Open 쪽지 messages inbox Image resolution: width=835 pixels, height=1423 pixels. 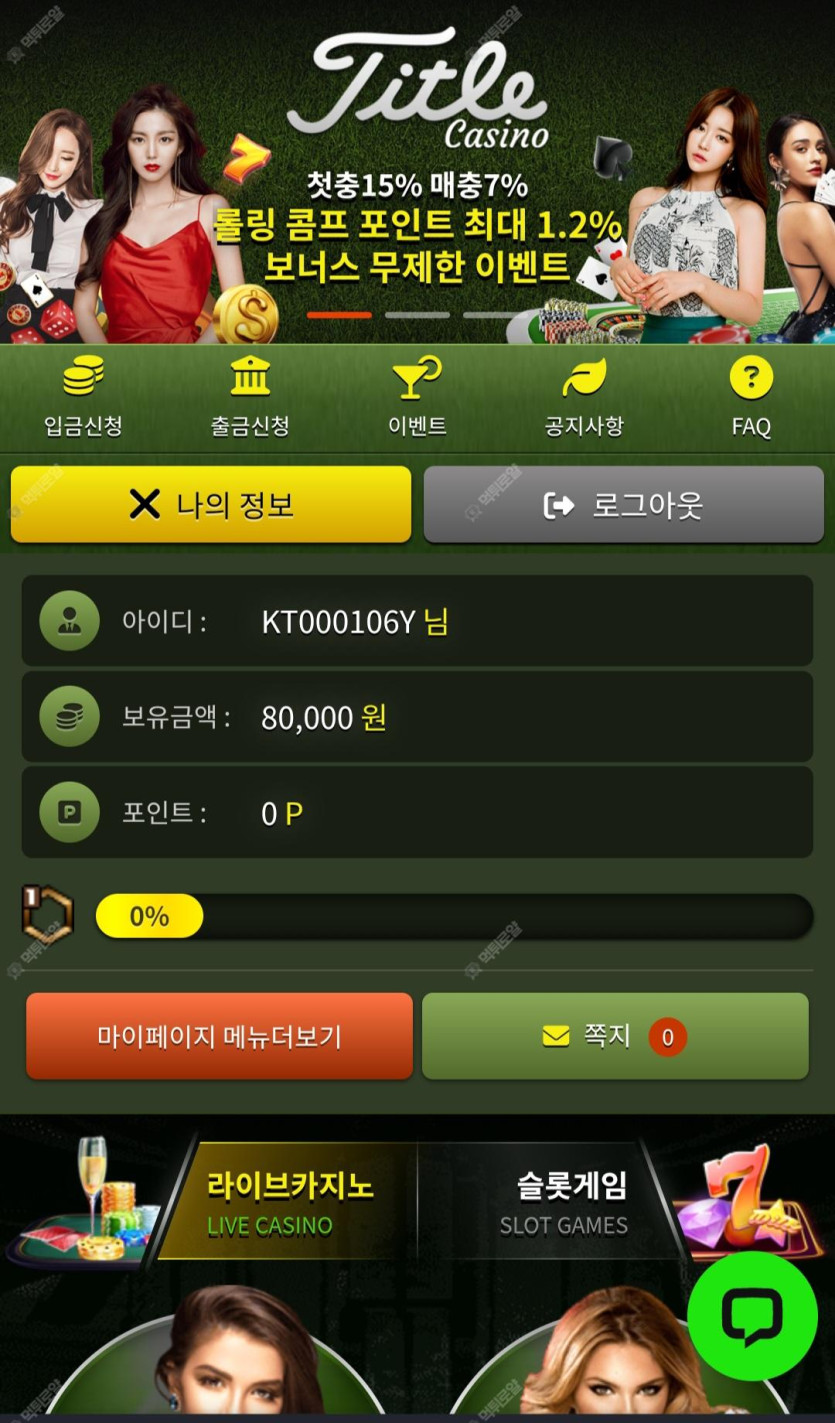click(x=615, y=1036)
